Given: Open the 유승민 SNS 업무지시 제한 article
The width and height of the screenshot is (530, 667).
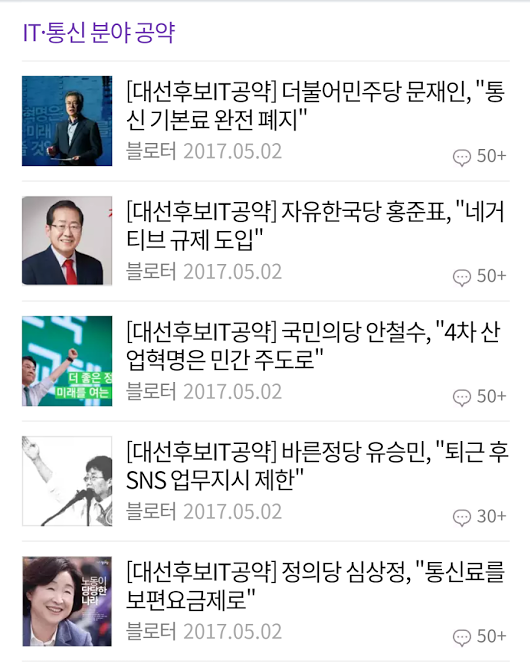Looking at the screenshot, I should tap(317, 465).
